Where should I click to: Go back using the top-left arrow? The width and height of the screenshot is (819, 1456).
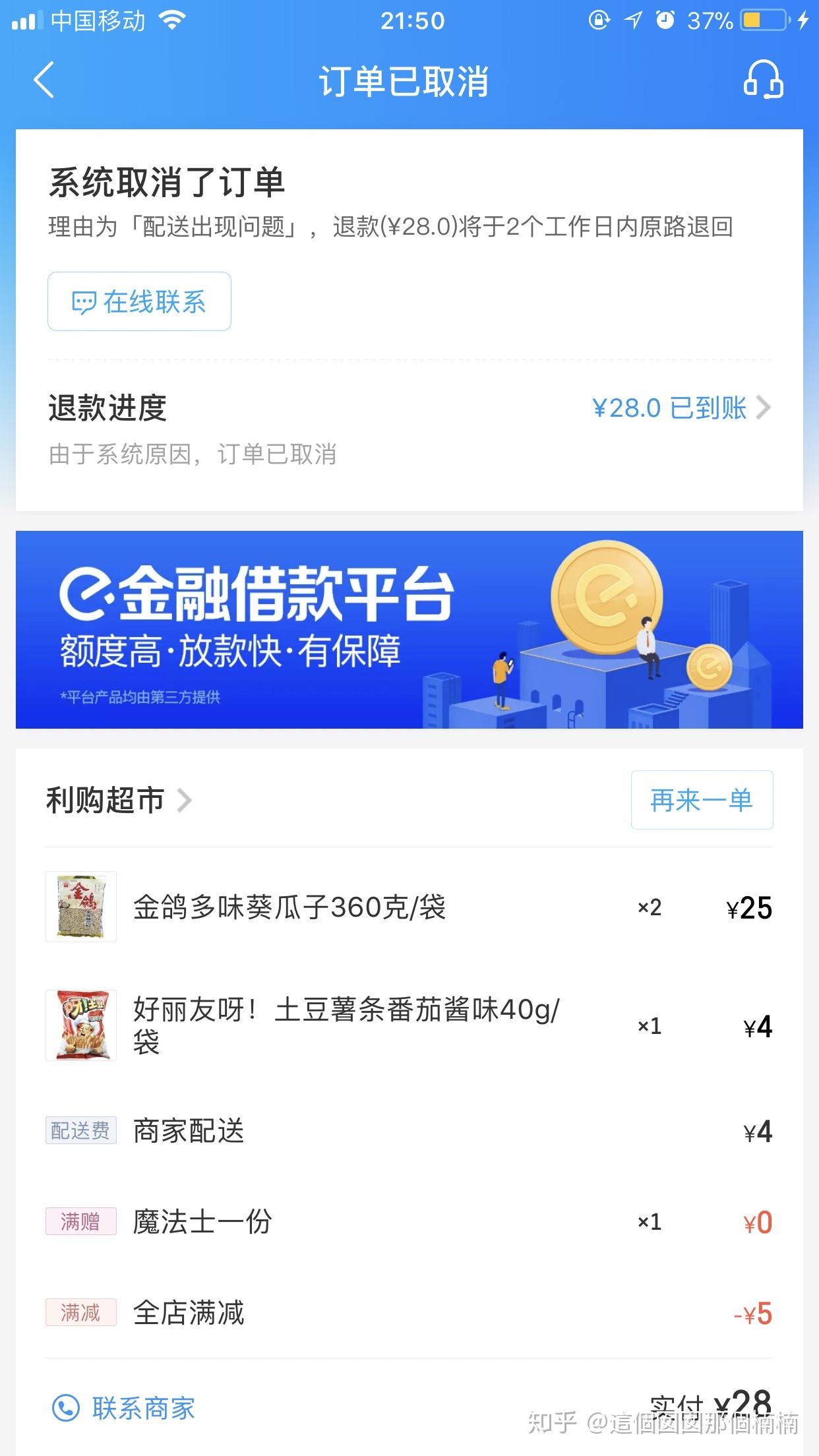(x=44, y=80)
